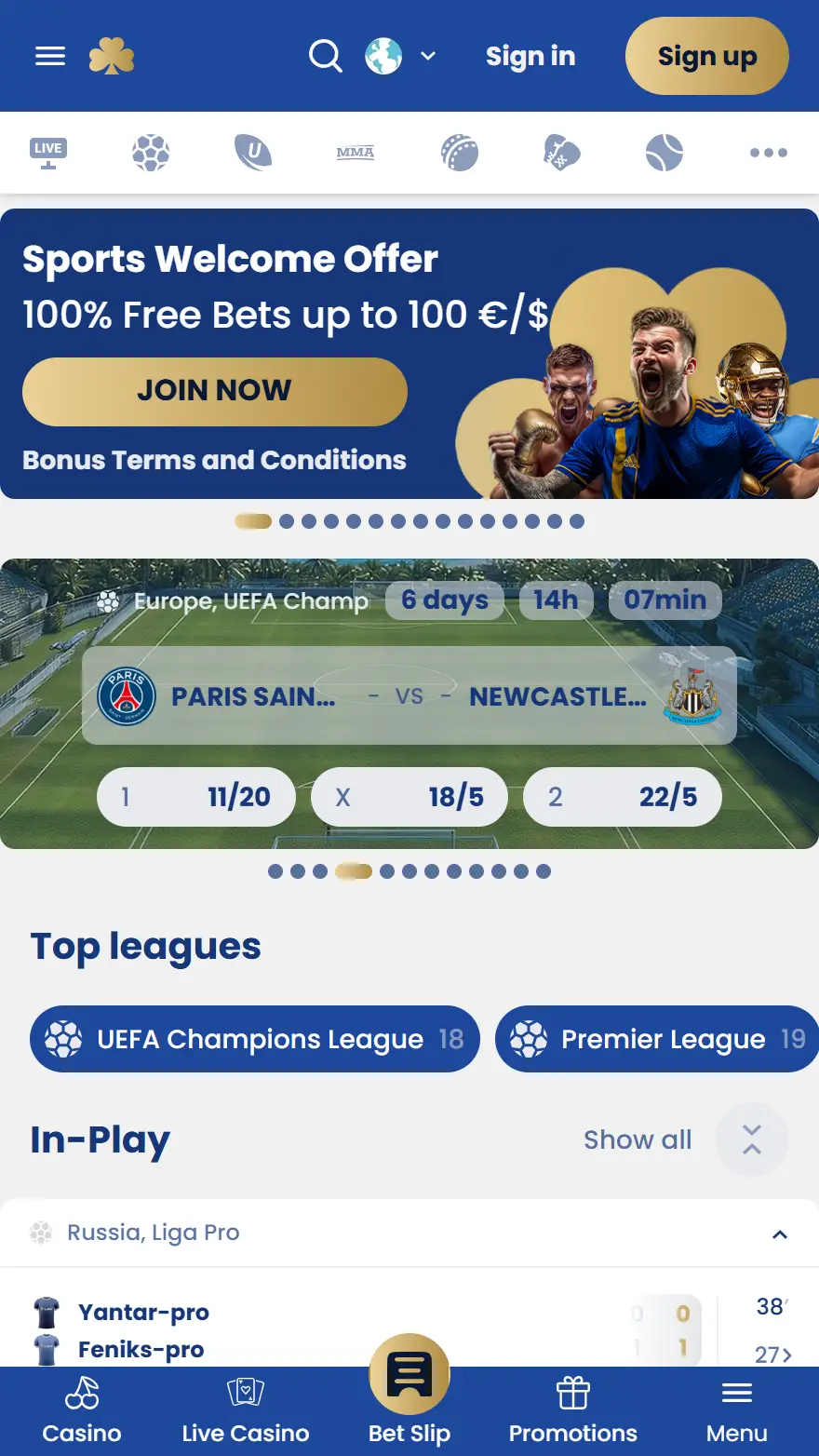Show more sports via ellipsis icon
This screenshot has width=819, height=1456.
(768, 152)
